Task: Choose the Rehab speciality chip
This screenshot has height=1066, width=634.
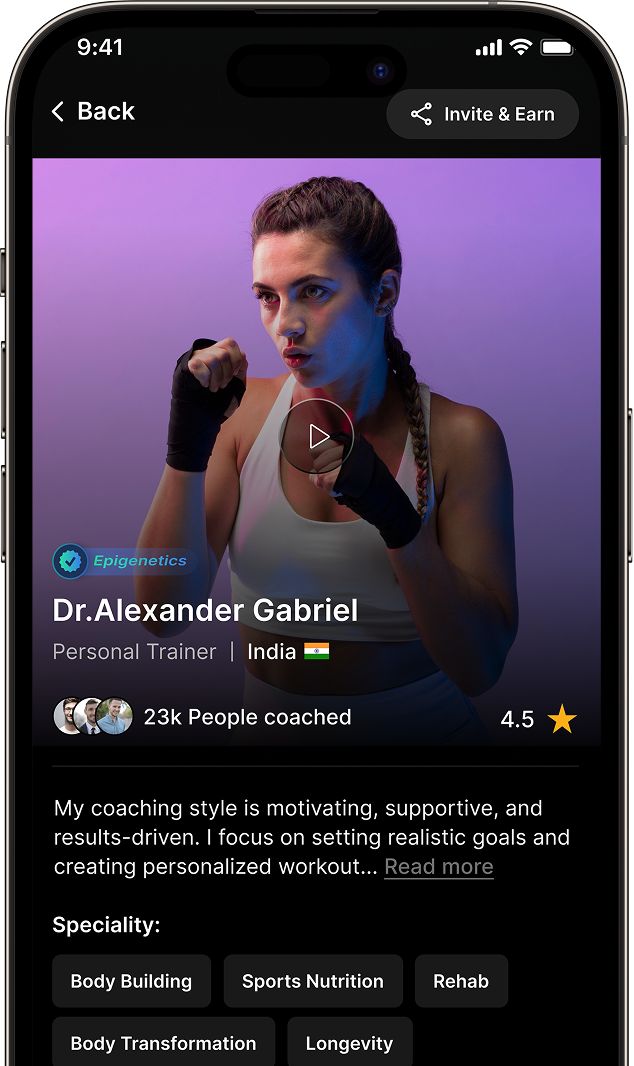Action: tap(460, 981)
